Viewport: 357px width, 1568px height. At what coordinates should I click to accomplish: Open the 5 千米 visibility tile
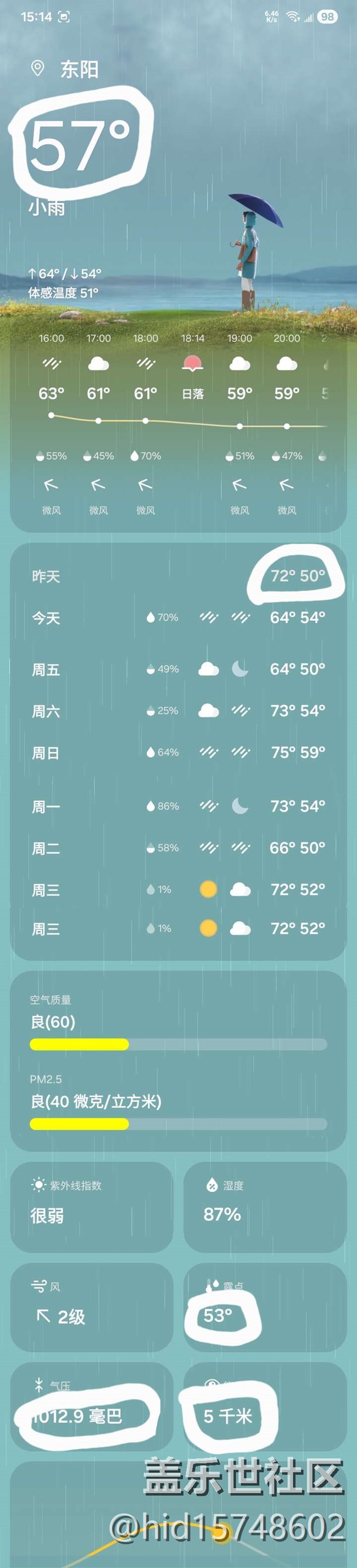pos(265,1406)
